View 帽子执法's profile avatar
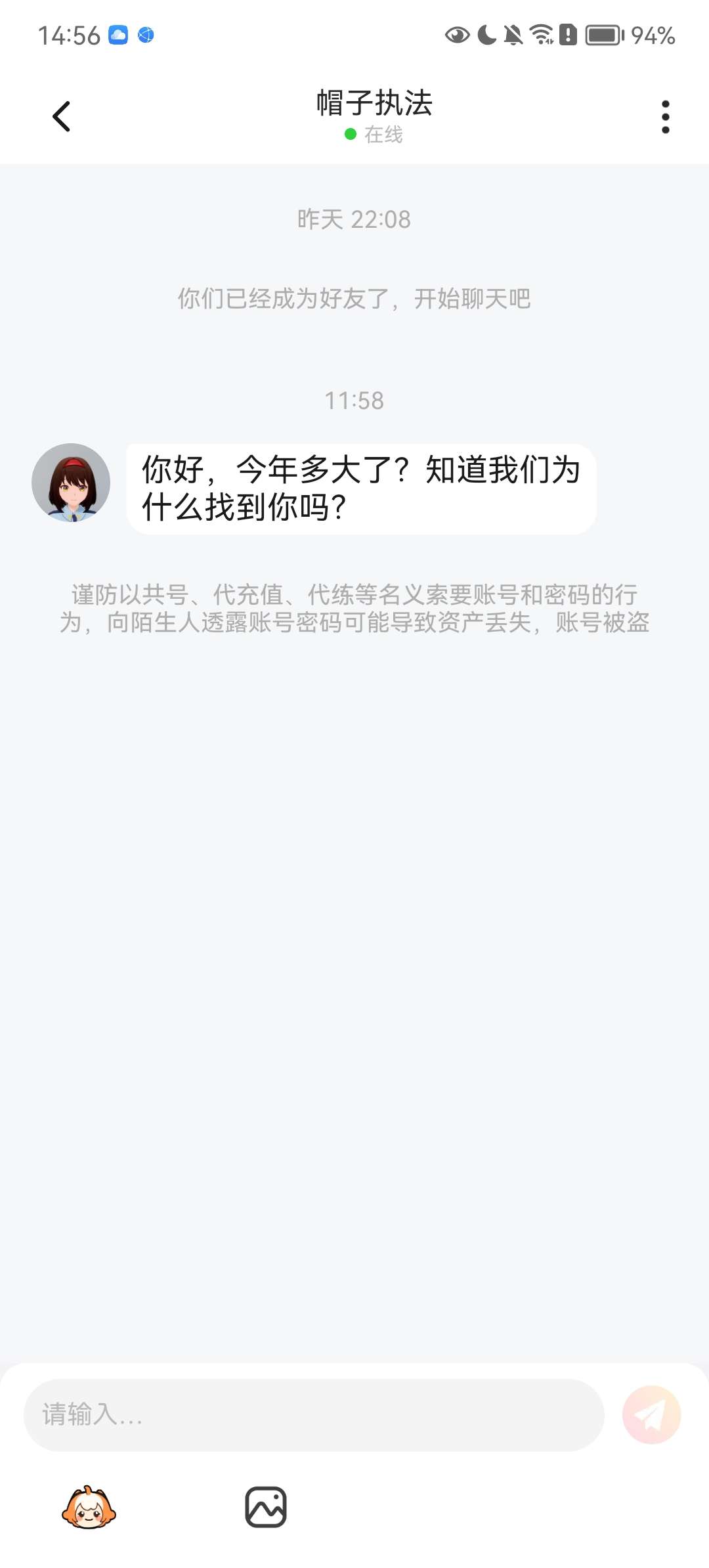 tap(71, 483)
